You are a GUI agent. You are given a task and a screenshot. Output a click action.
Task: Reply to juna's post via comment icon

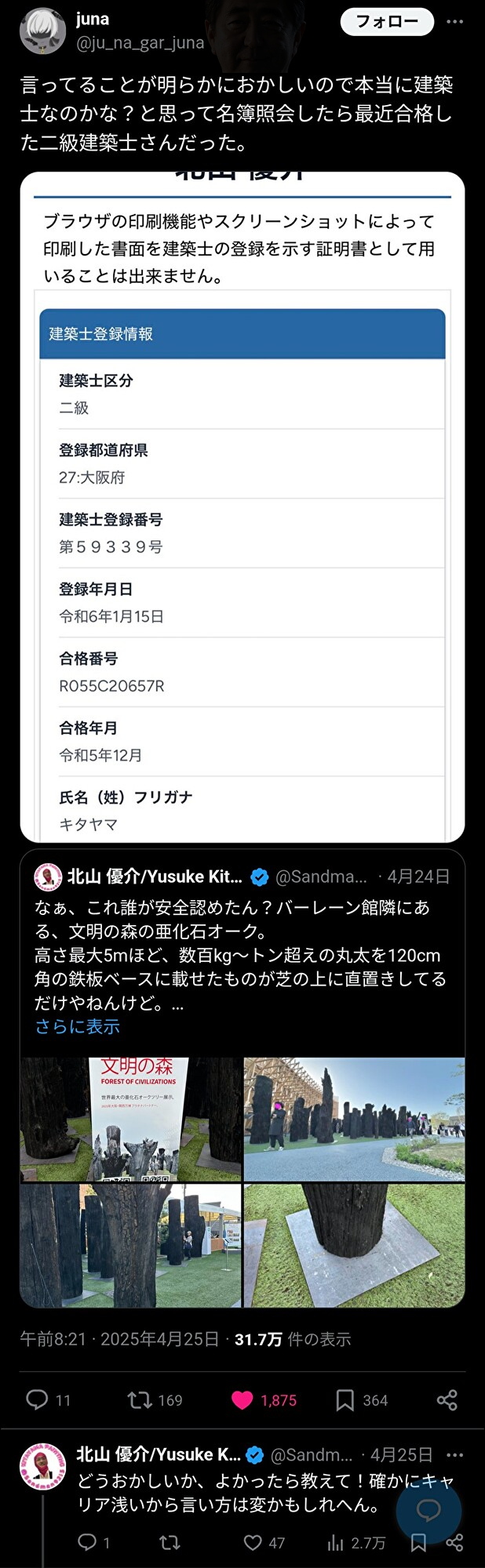click(37, 1399)
